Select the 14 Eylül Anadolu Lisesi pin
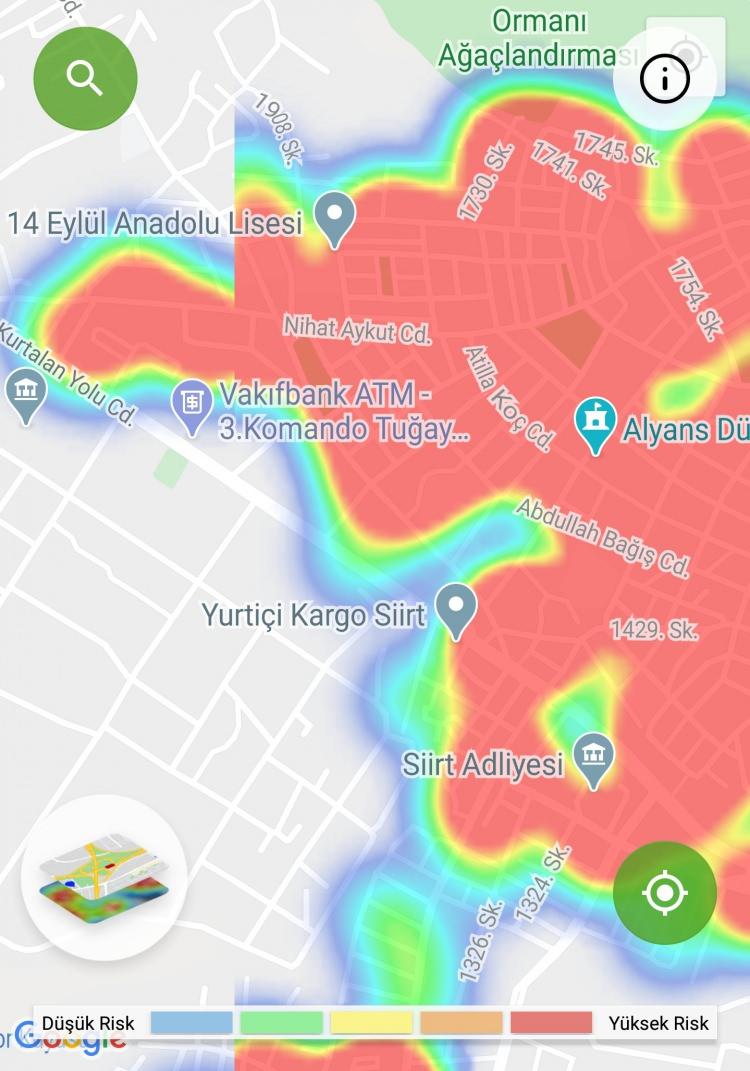This screenshot has width=750, height=1071. [335, 215]
